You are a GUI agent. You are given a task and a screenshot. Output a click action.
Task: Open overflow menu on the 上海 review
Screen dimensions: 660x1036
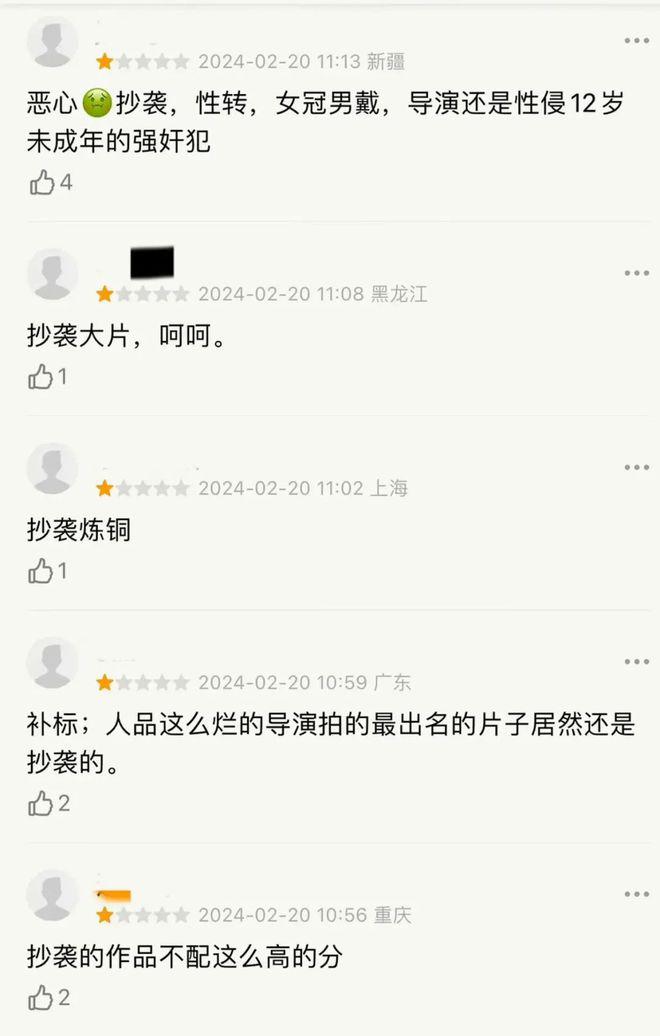pyautogui.click(x=636, y=468)
